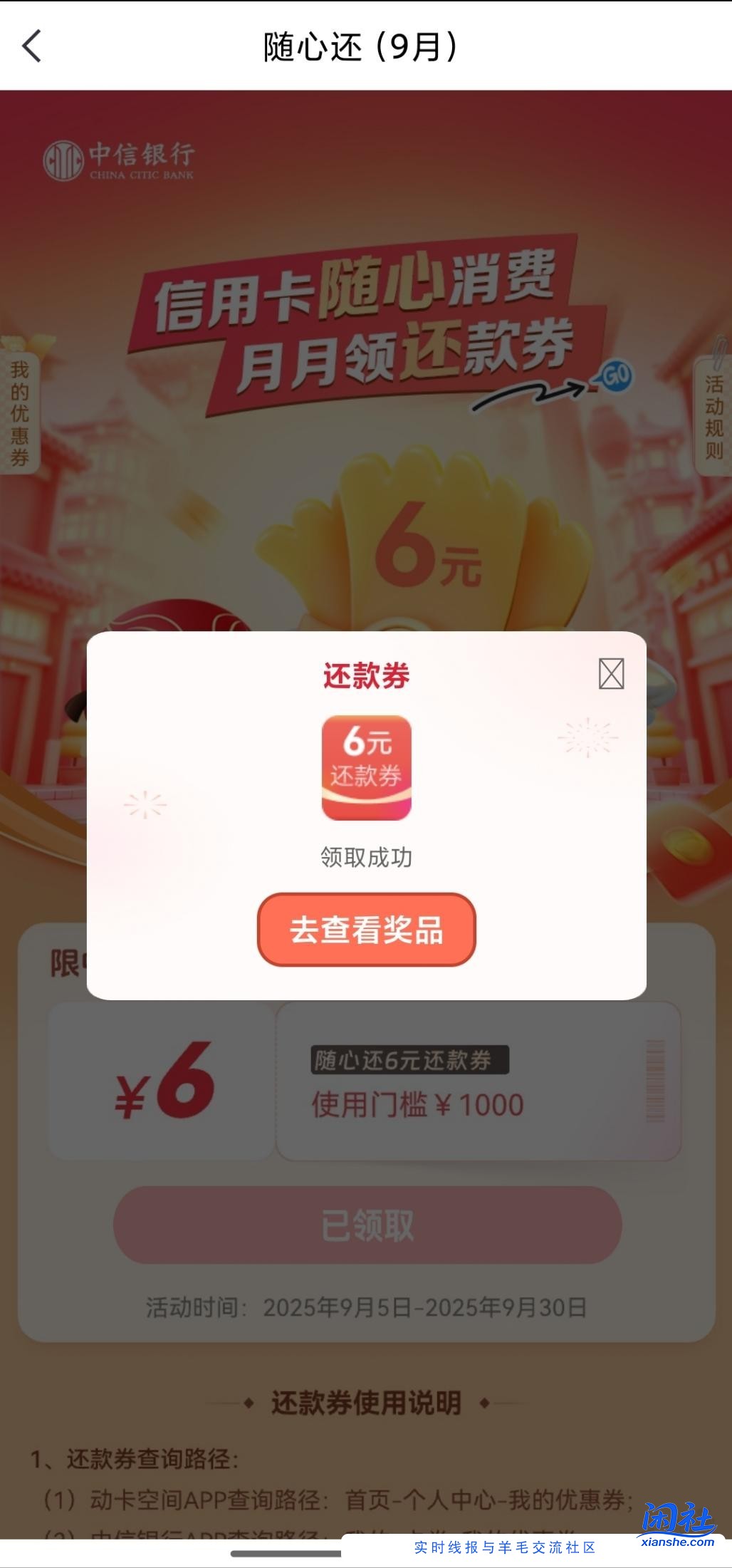This screenshot has height=1568, width=732.
Task: Tap 去查看奖品 button
Action: 366,930
